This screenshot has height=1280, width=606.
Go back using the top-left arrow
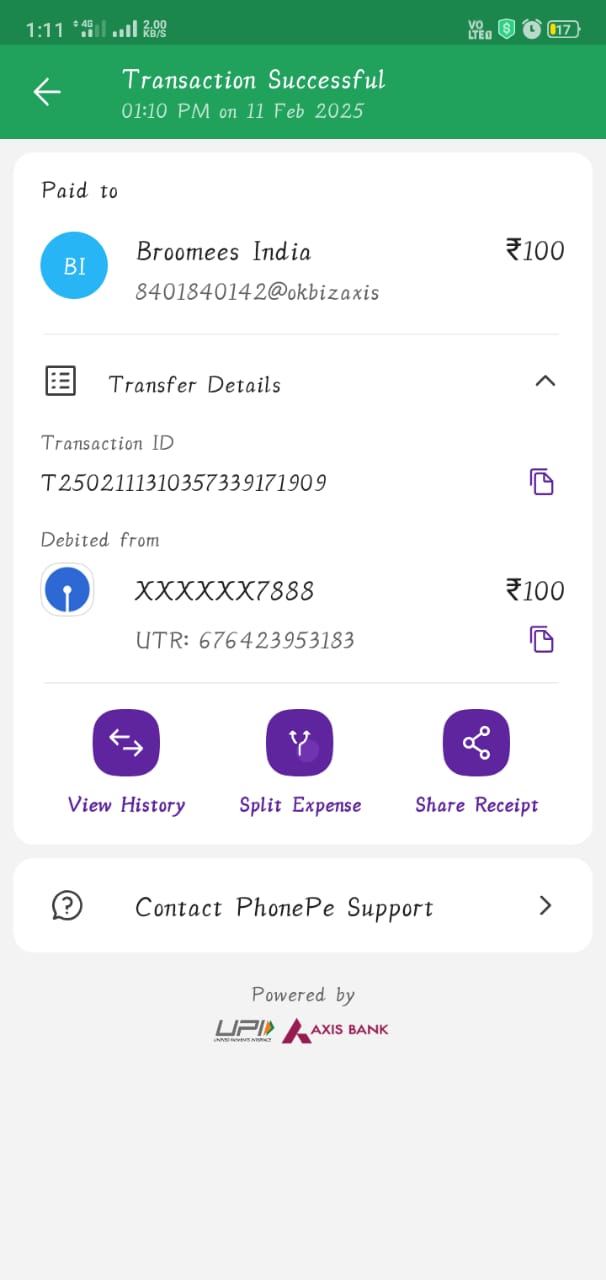(x=47, y=92)
